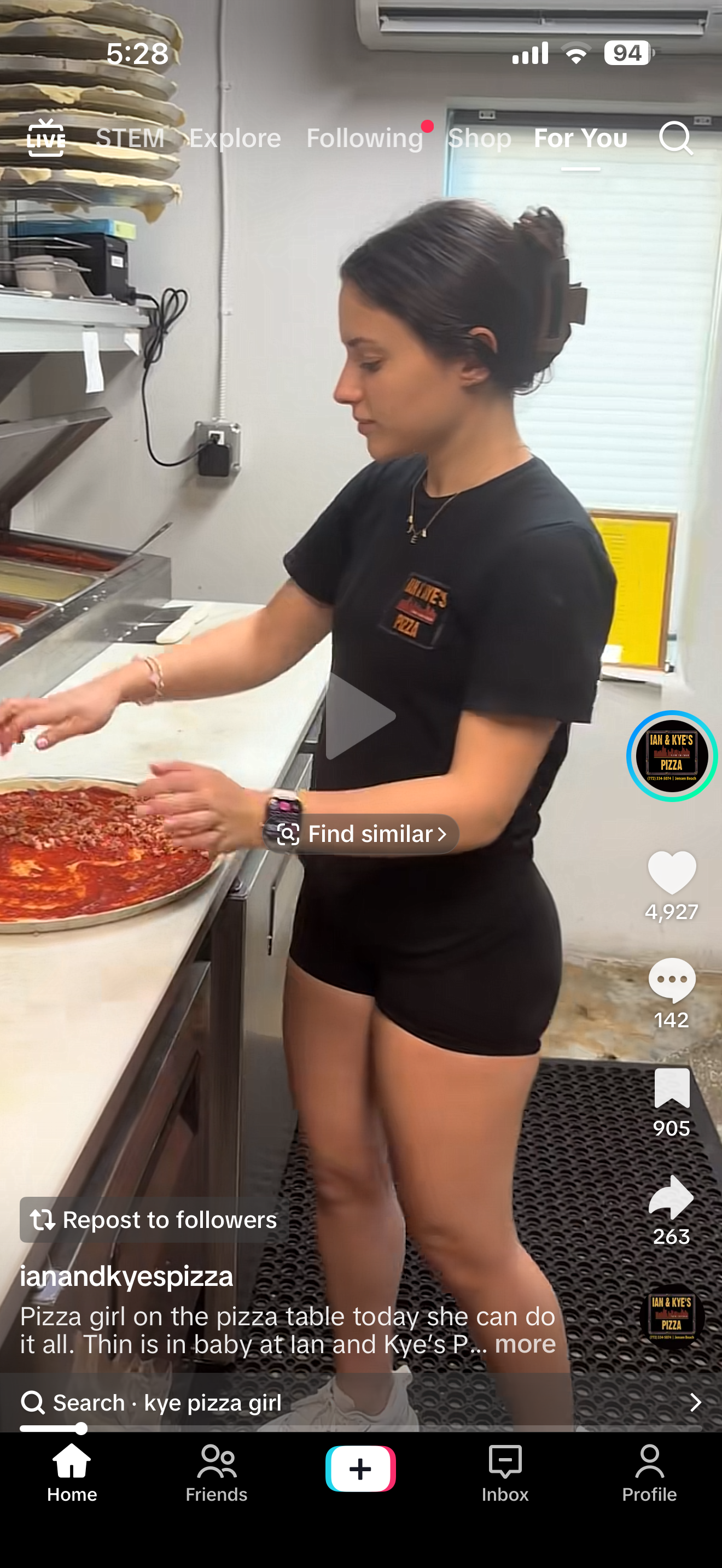The width and height of the screenshot is (722, 1568).
Task: Bookmark this video to favorites
Action: (672, 1089)
